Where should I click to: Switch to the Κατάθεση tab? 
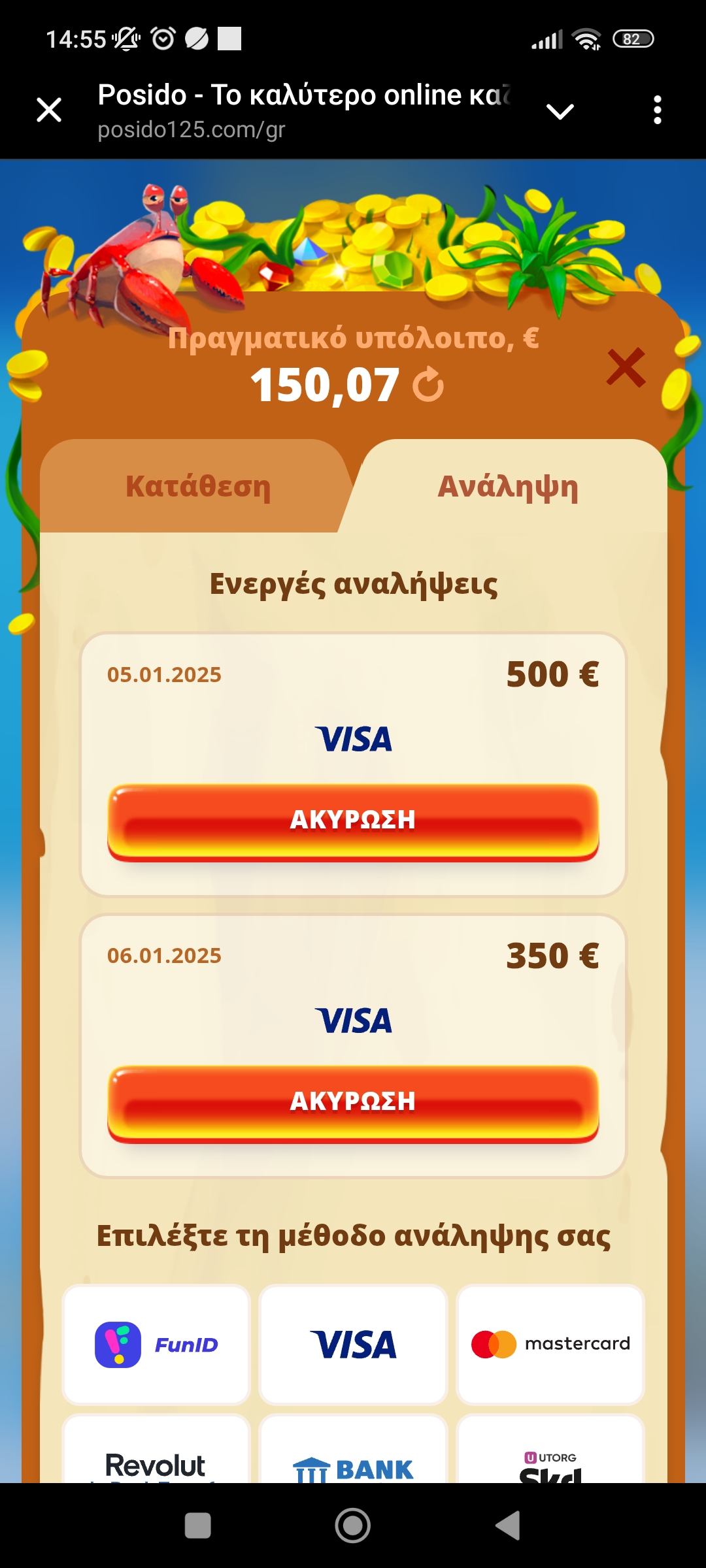[197, 487]
